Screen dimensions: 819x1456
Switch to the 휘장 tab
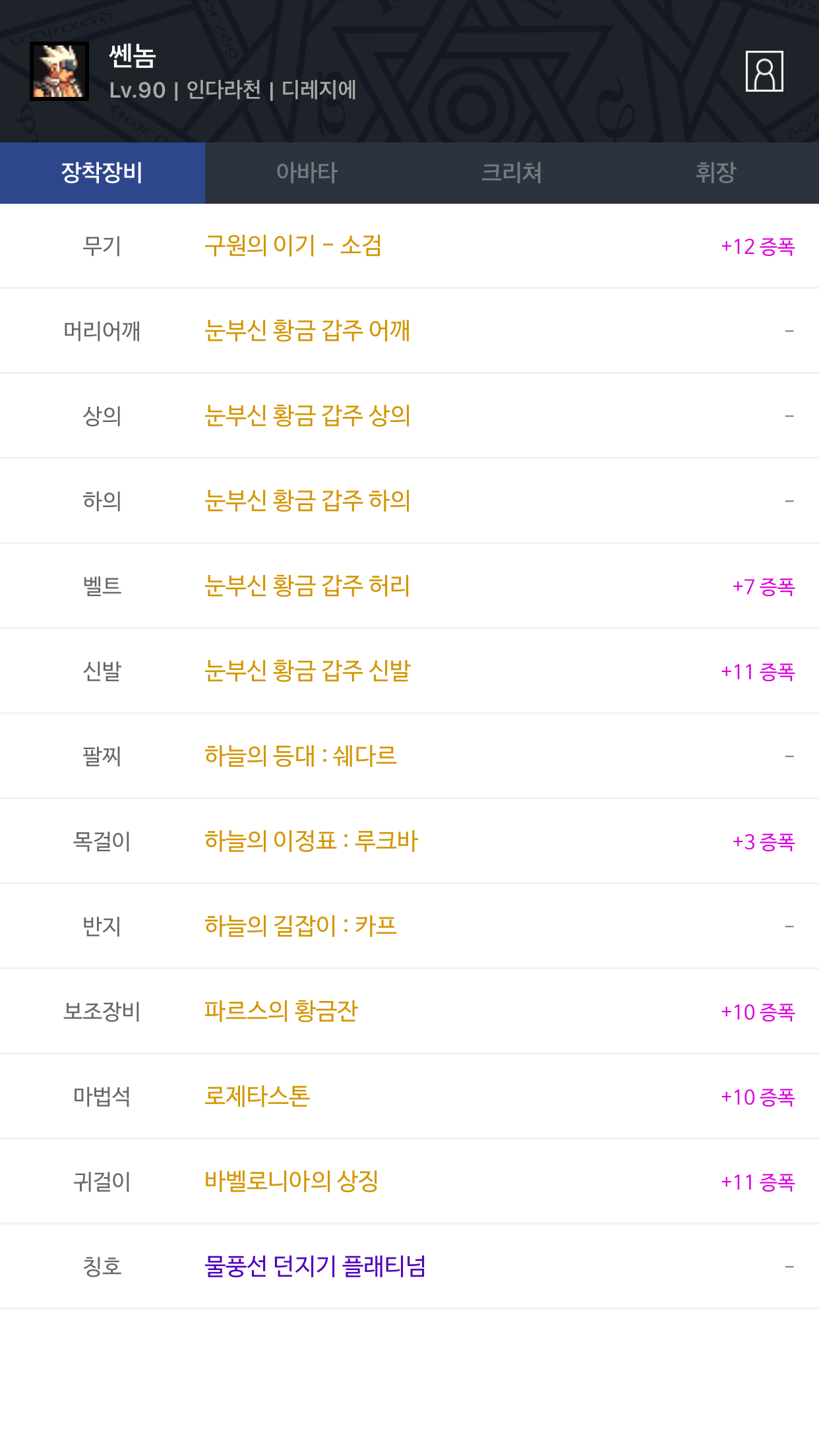(x=716, y=173)
